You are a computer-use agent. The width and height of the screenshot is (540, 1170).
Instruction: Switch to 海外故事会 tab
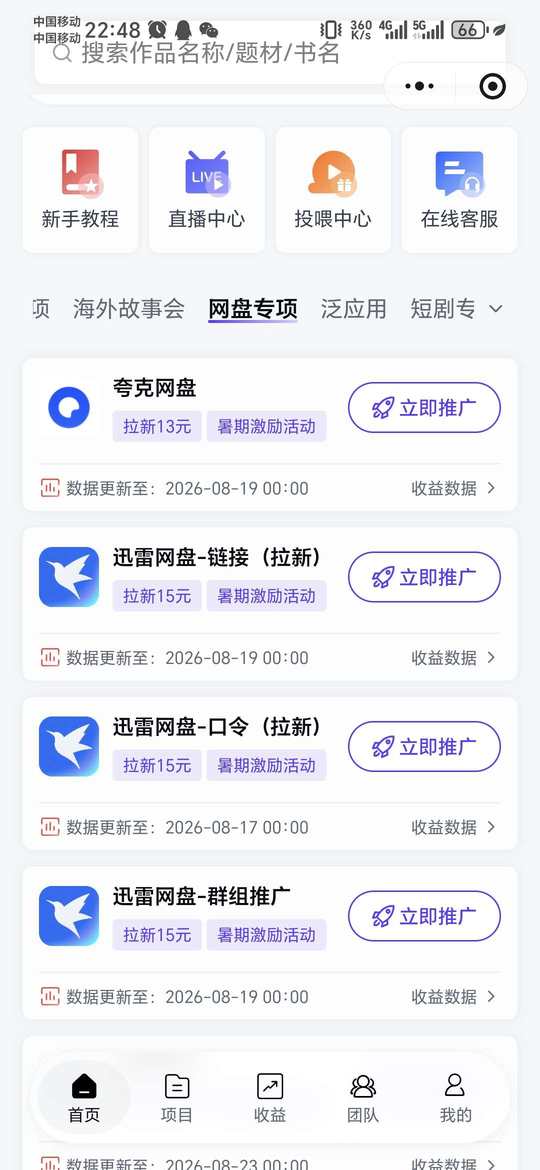tap(128, 308)
